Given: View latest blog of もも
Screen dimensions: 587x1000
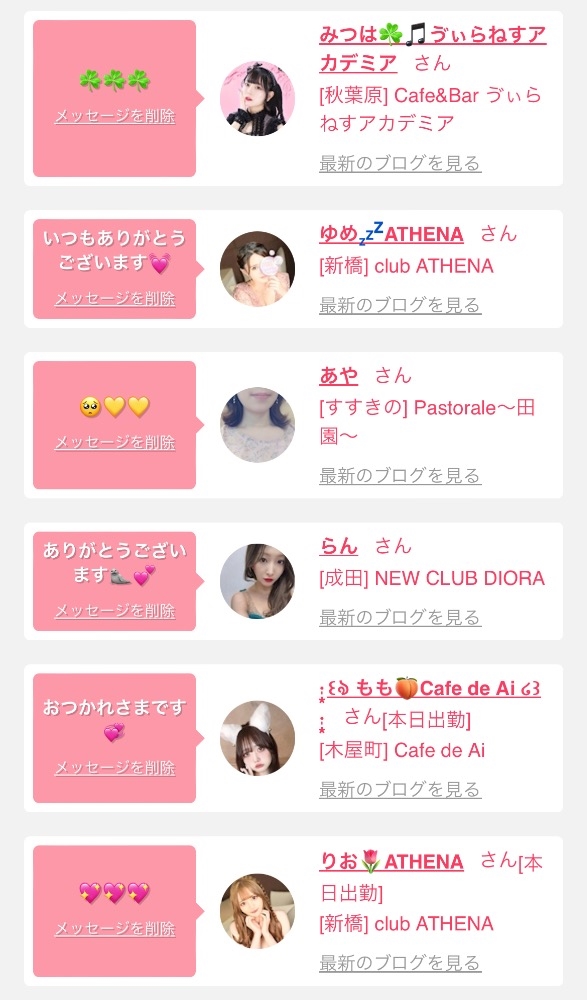Looking at the screenshot, I should pyautogui.click(x=400, y=790).
